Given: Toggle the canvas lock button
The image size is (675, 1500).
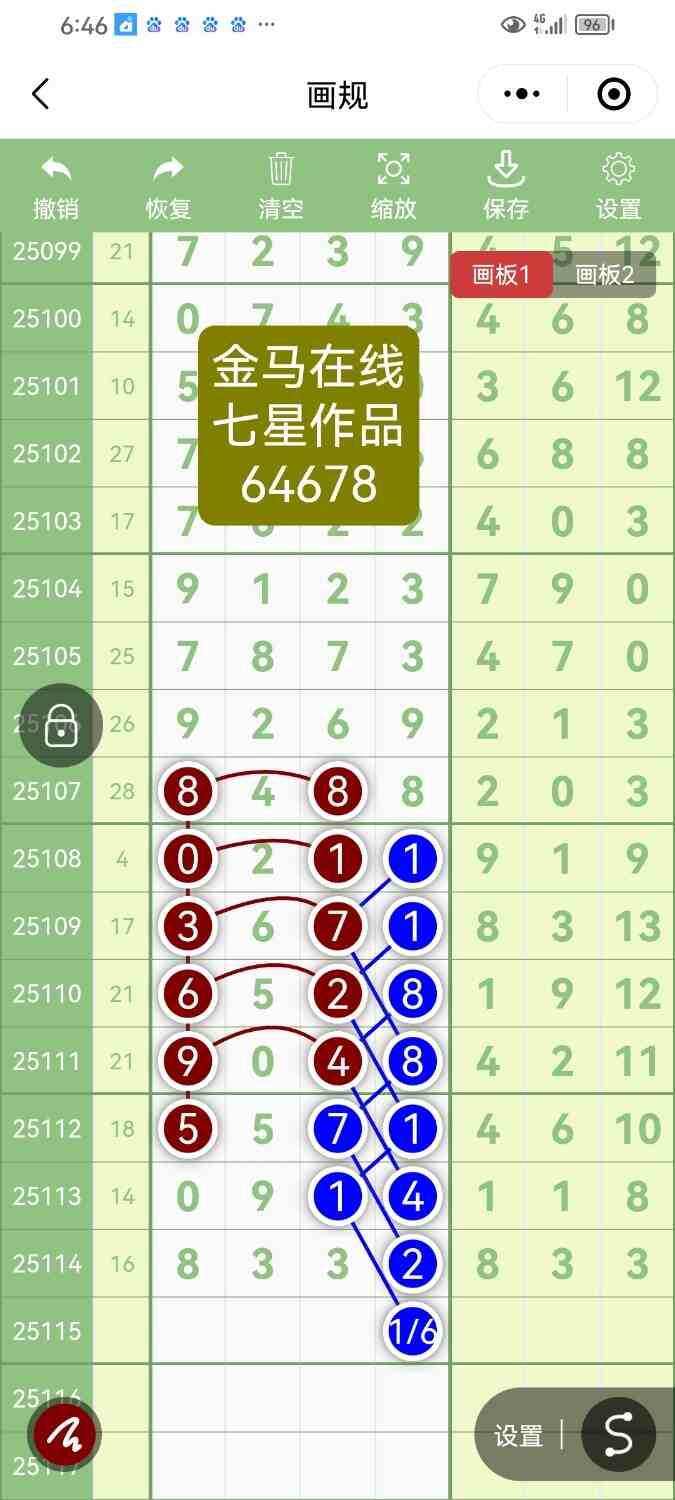Looking at the screenshot, I should 62,725.
